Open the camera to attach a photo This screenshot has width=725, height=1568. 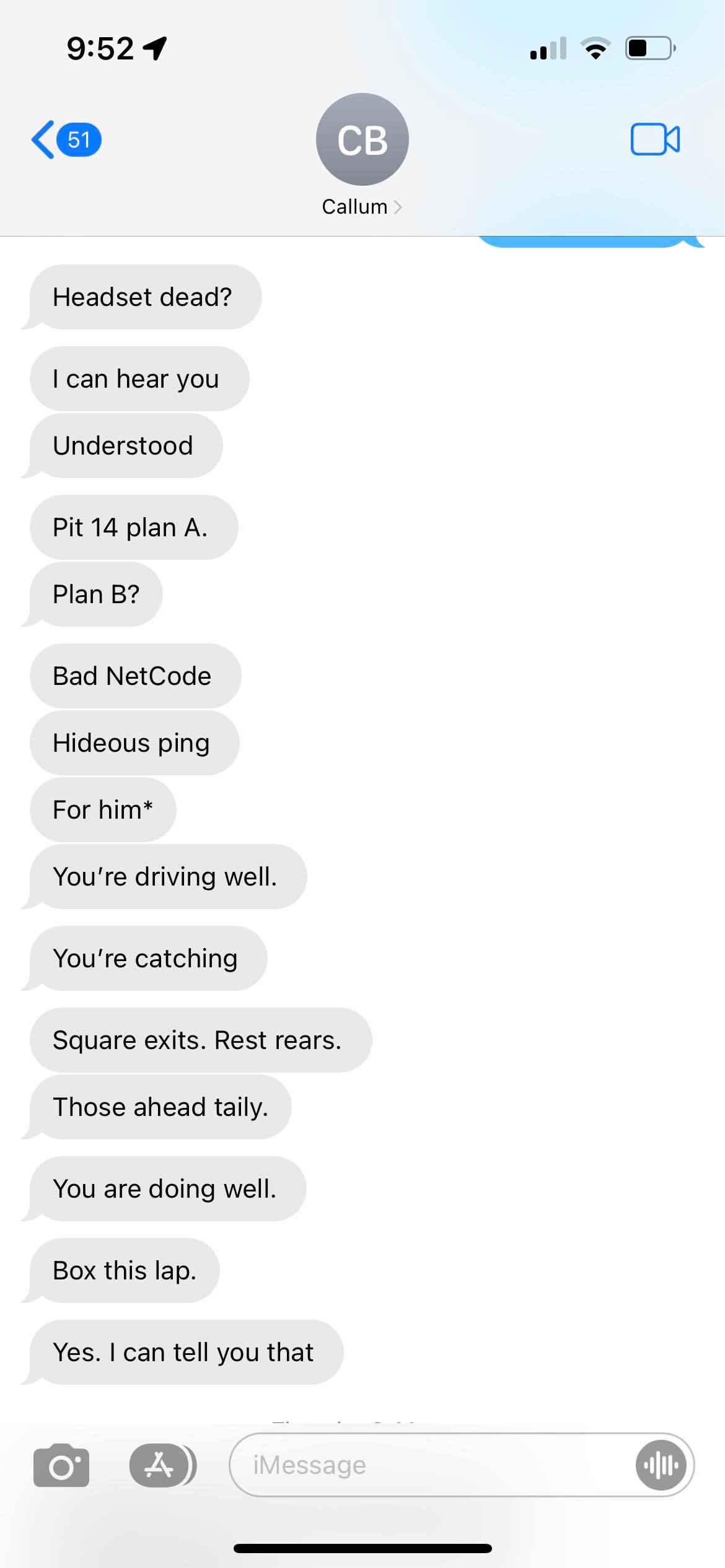[x=61, y=1465]
